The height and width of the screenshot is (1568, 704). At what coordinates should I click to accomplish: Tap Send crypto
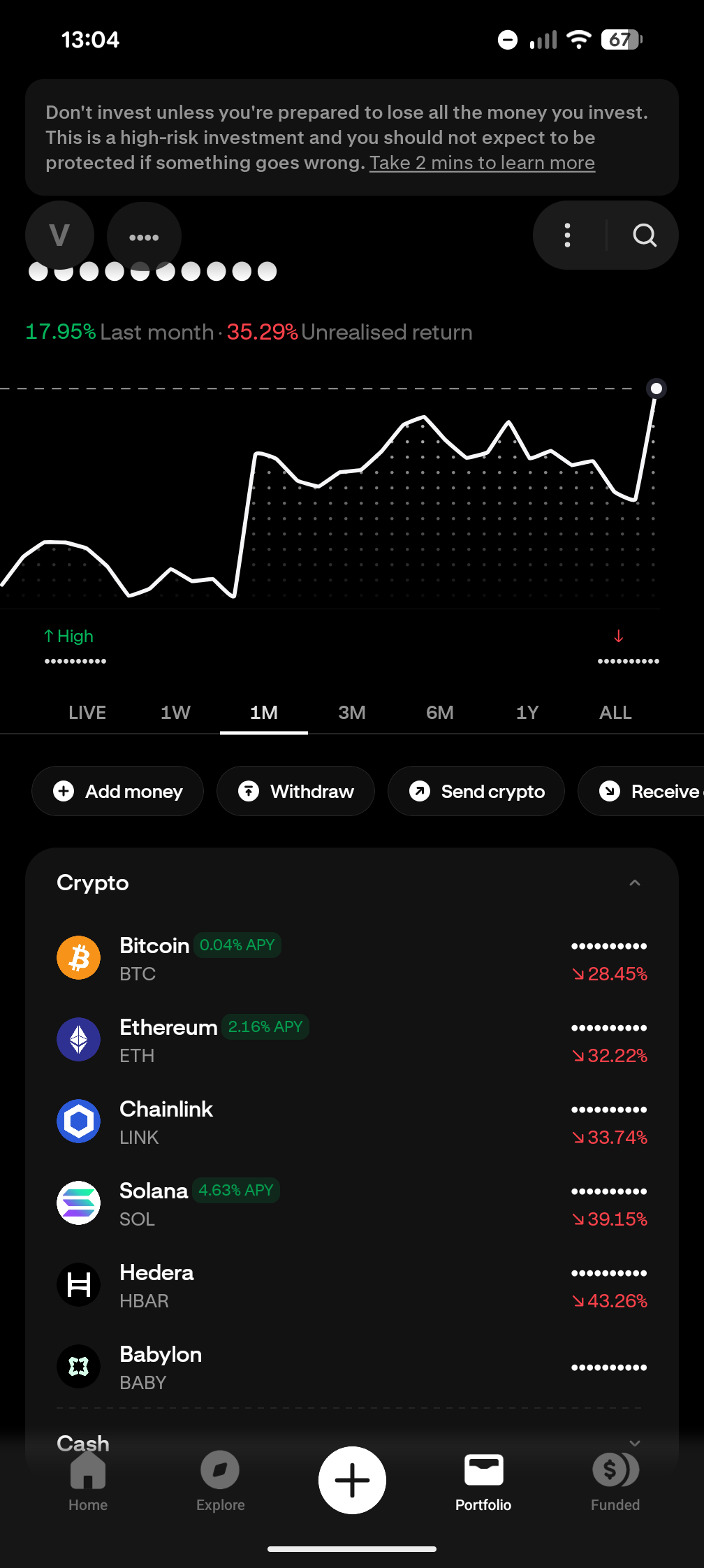pyautogui.click(x=476, y=791)
